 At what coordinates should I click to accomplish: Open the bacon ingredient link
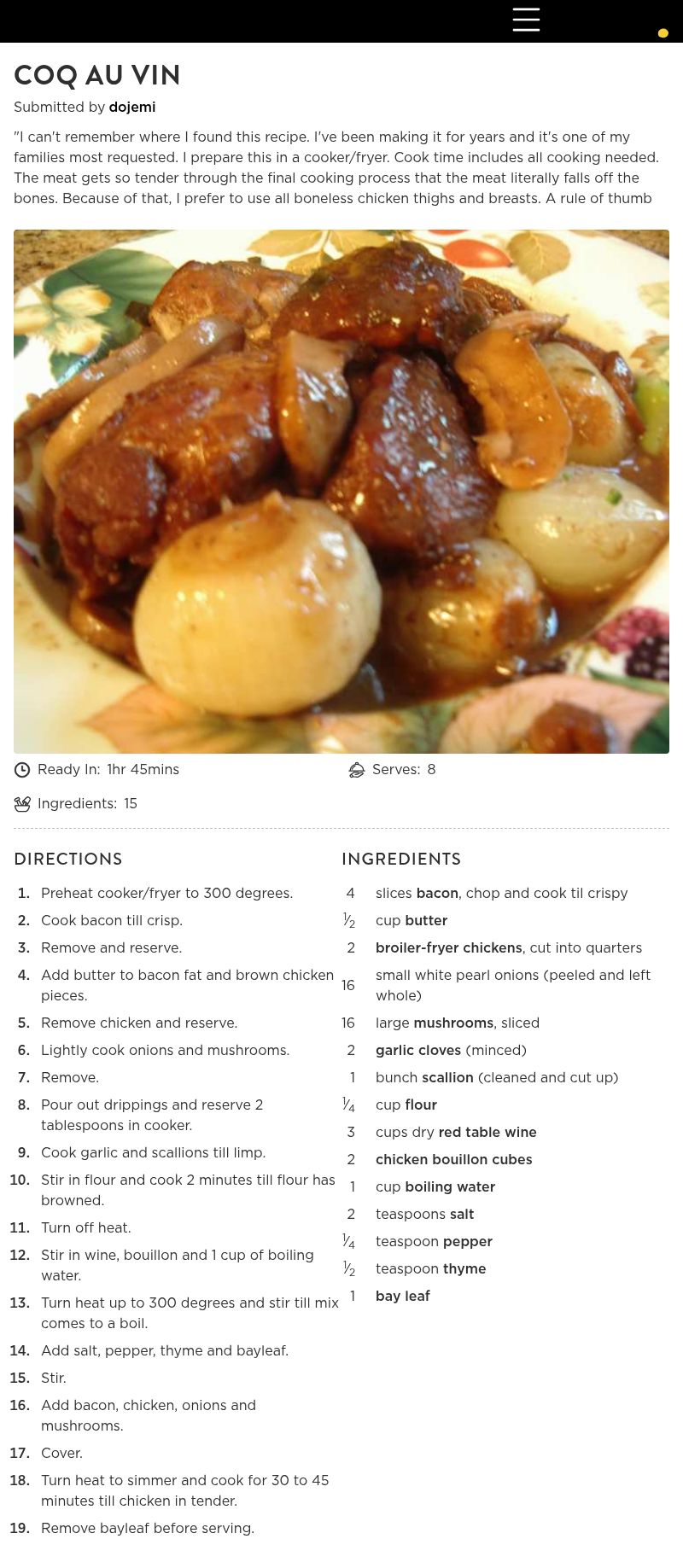(x=437, y=894)
